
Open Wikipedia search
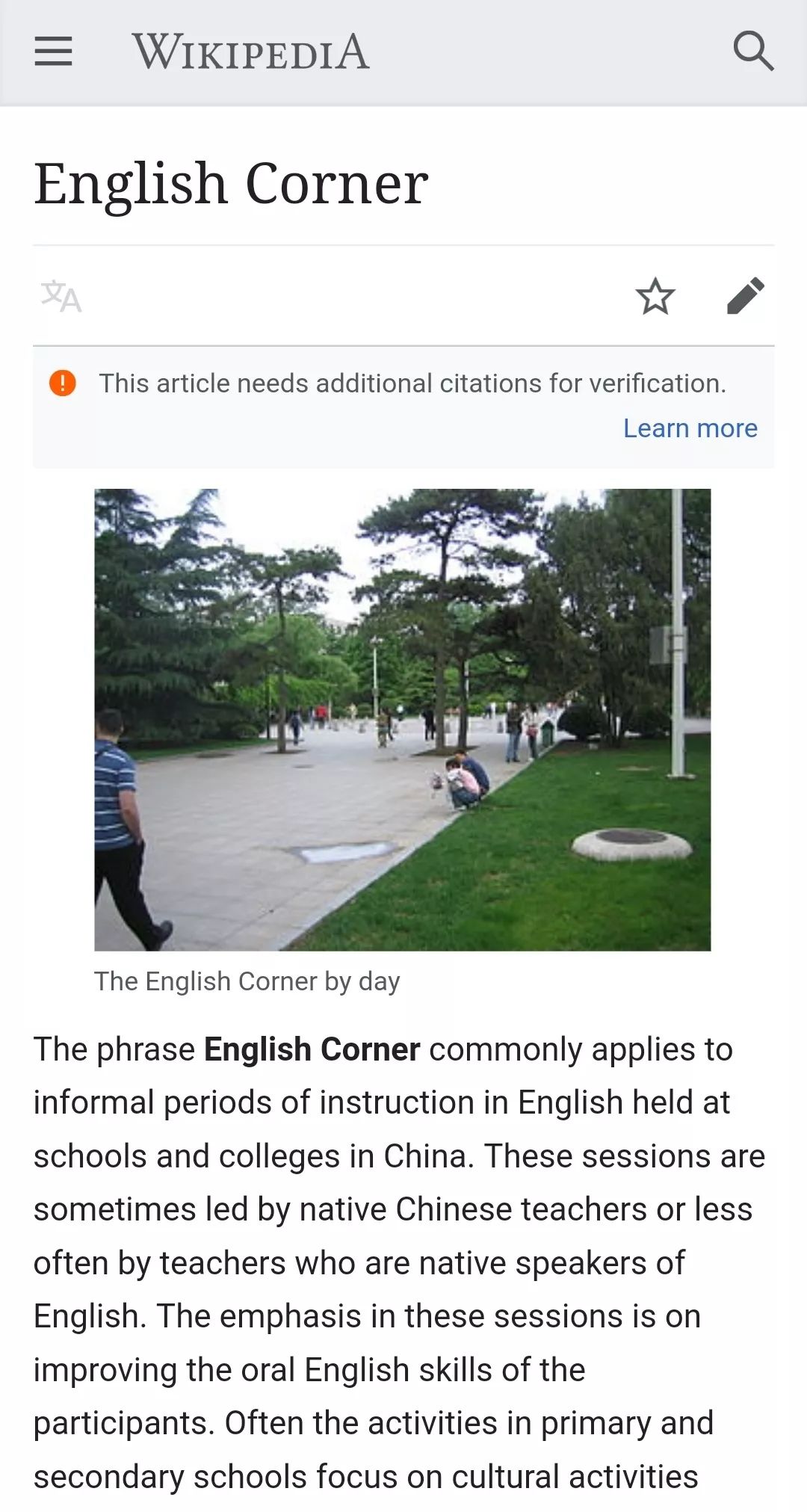tap(752, 52)
